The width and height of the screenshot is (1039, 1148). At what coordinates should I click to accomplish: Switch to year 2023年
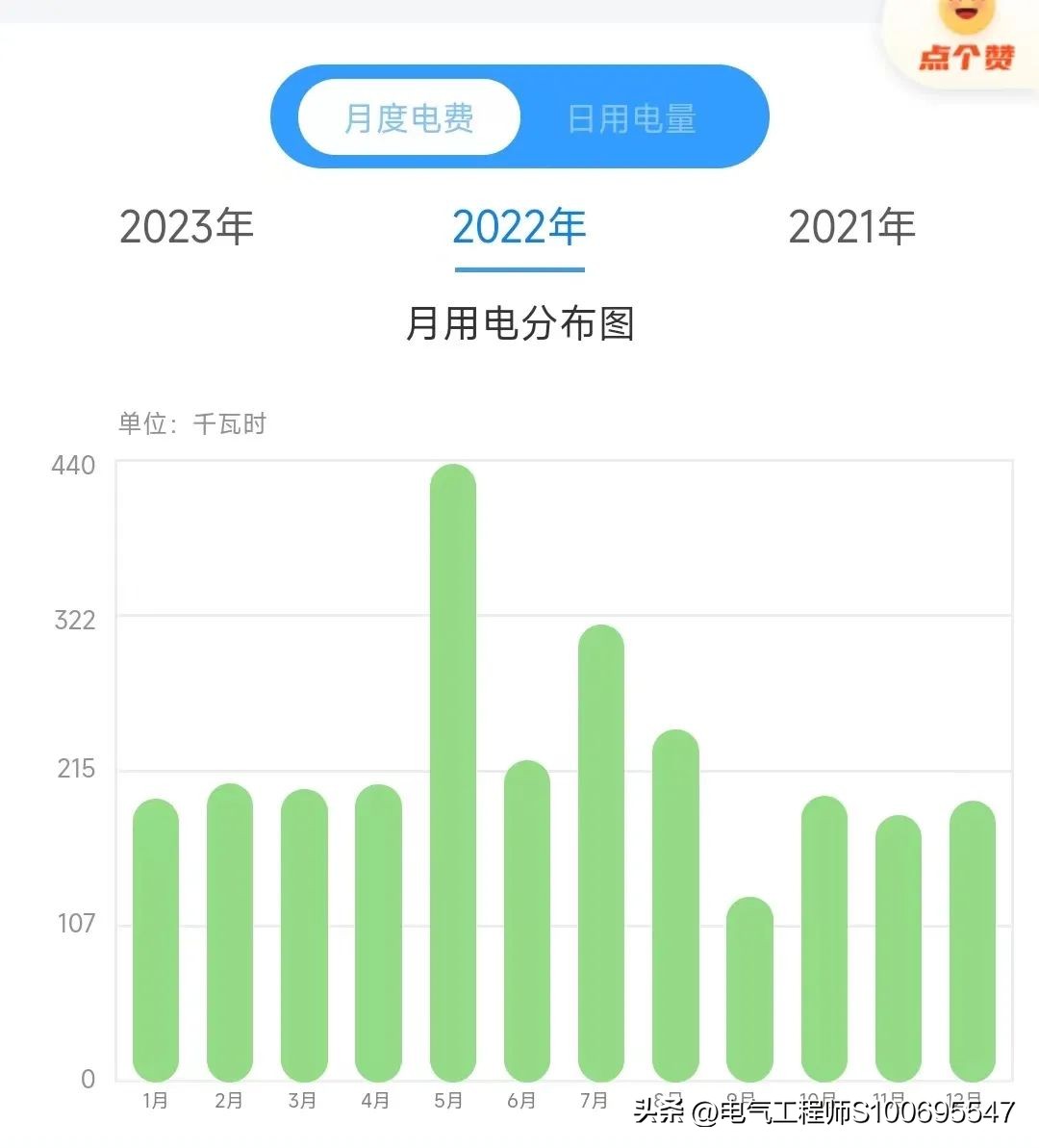pyautogui.click(x=186, y=227)
